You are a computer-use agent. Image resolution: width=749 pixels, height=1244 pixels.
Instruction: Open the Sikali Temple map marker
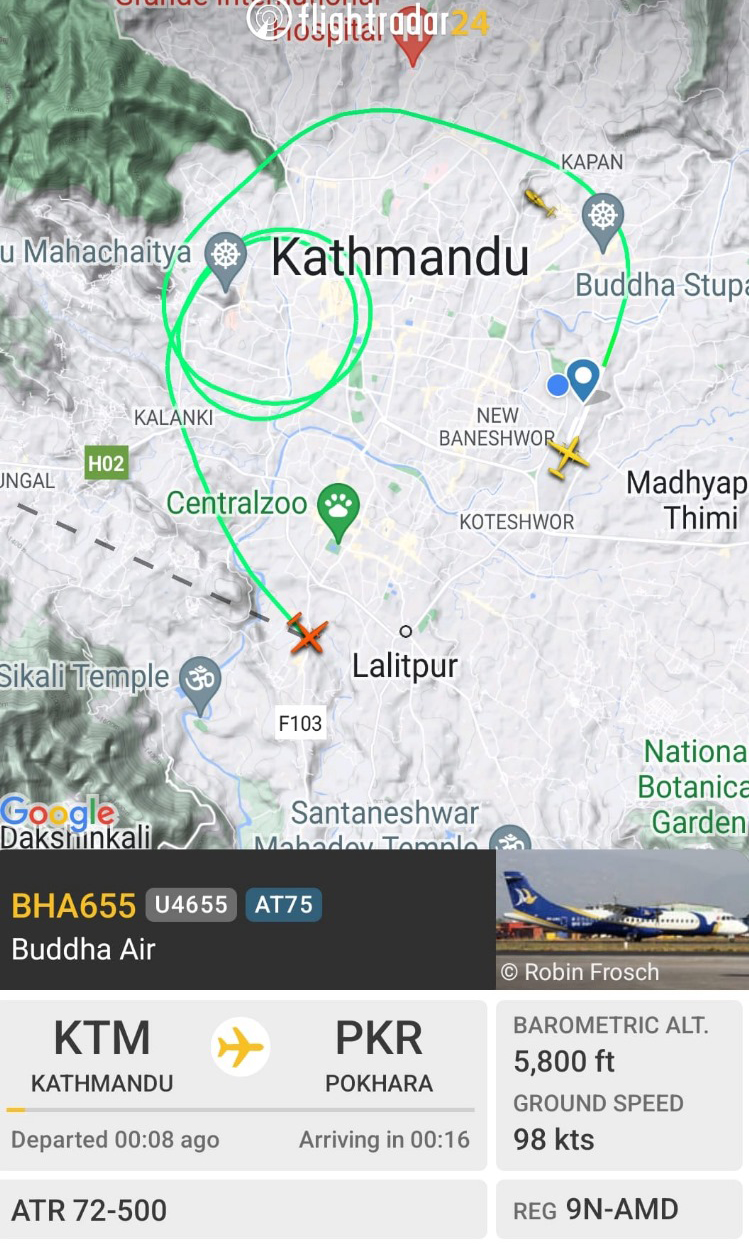point(200,684)
